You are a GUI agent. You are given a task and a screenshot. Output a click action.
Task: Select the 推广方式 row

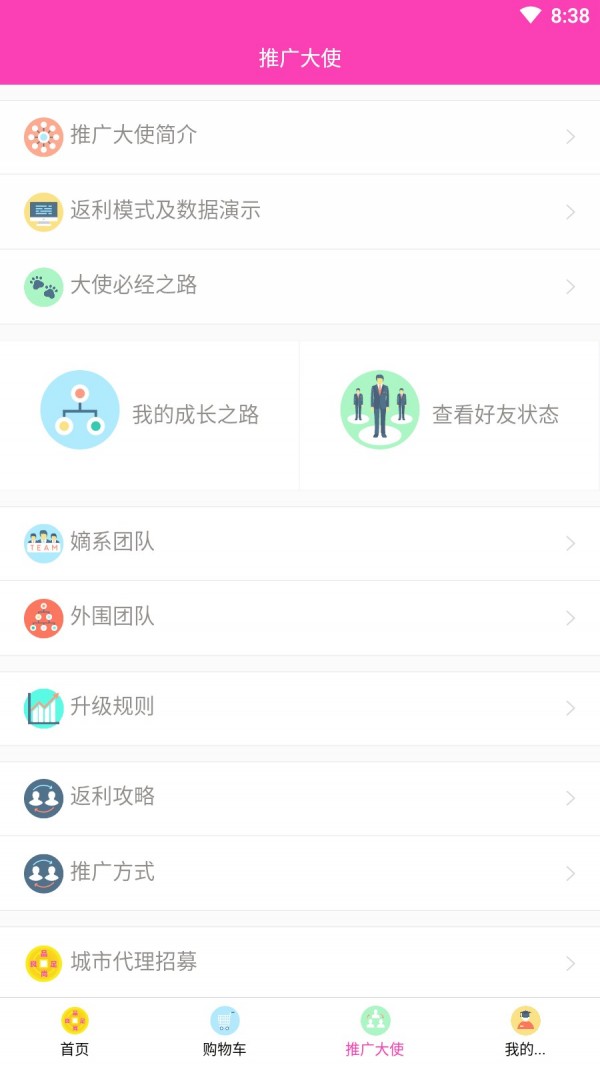300,872
